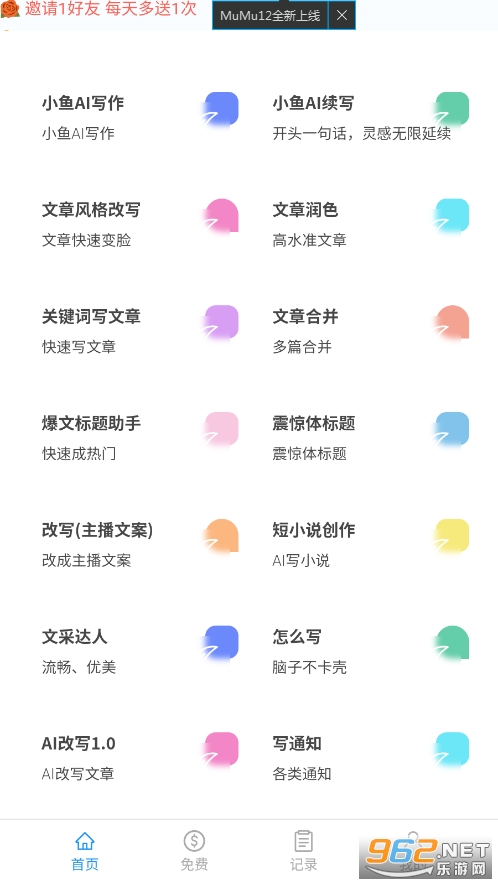Screen dimensions: 498x885
Task: Start 短小说创作
Action: pyautogui.click(x=370, y=544)
